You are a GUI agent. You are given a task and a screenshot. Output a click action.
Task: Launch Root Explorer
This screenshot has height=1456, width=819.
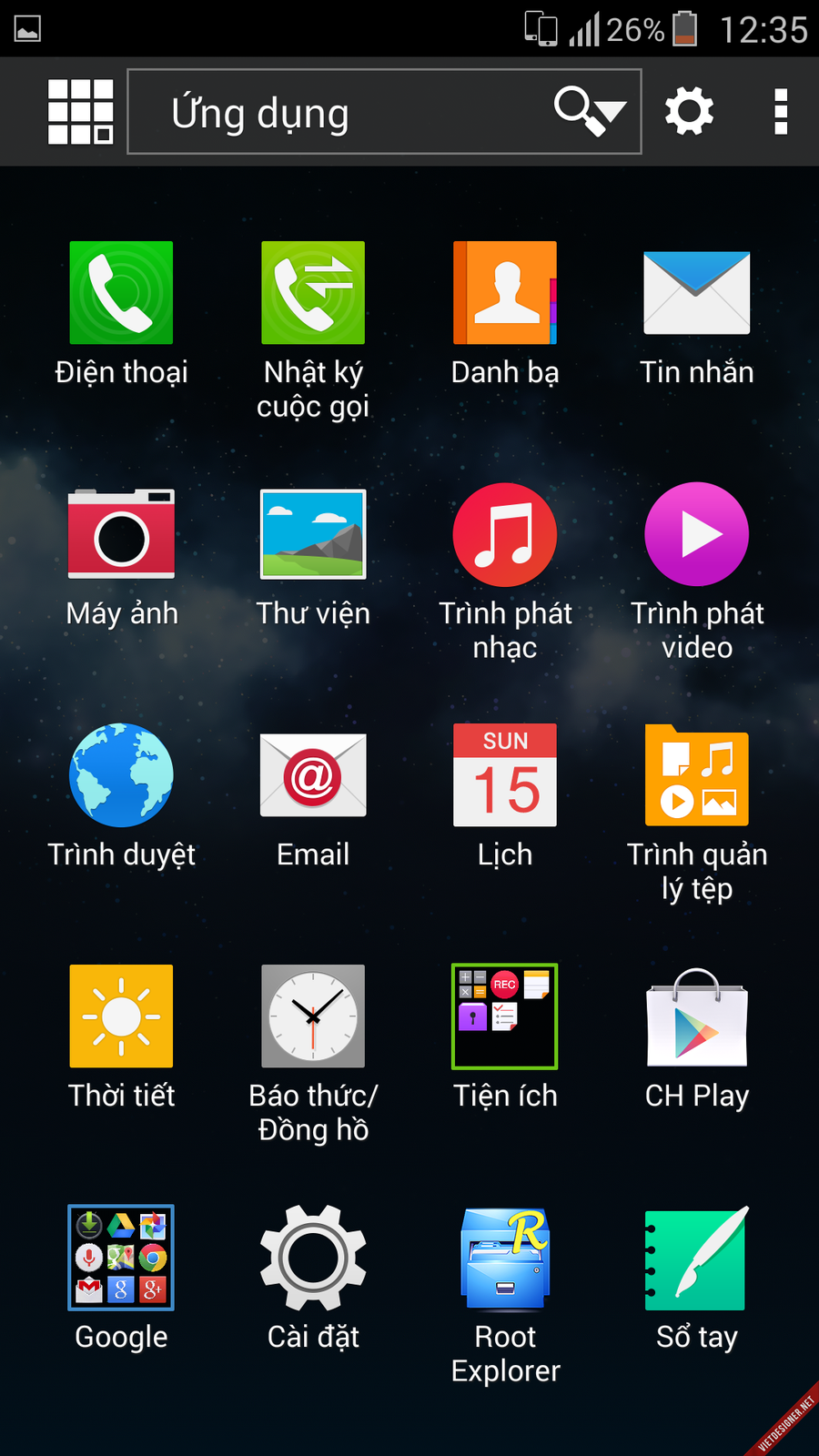click(x=505, y=1258)
